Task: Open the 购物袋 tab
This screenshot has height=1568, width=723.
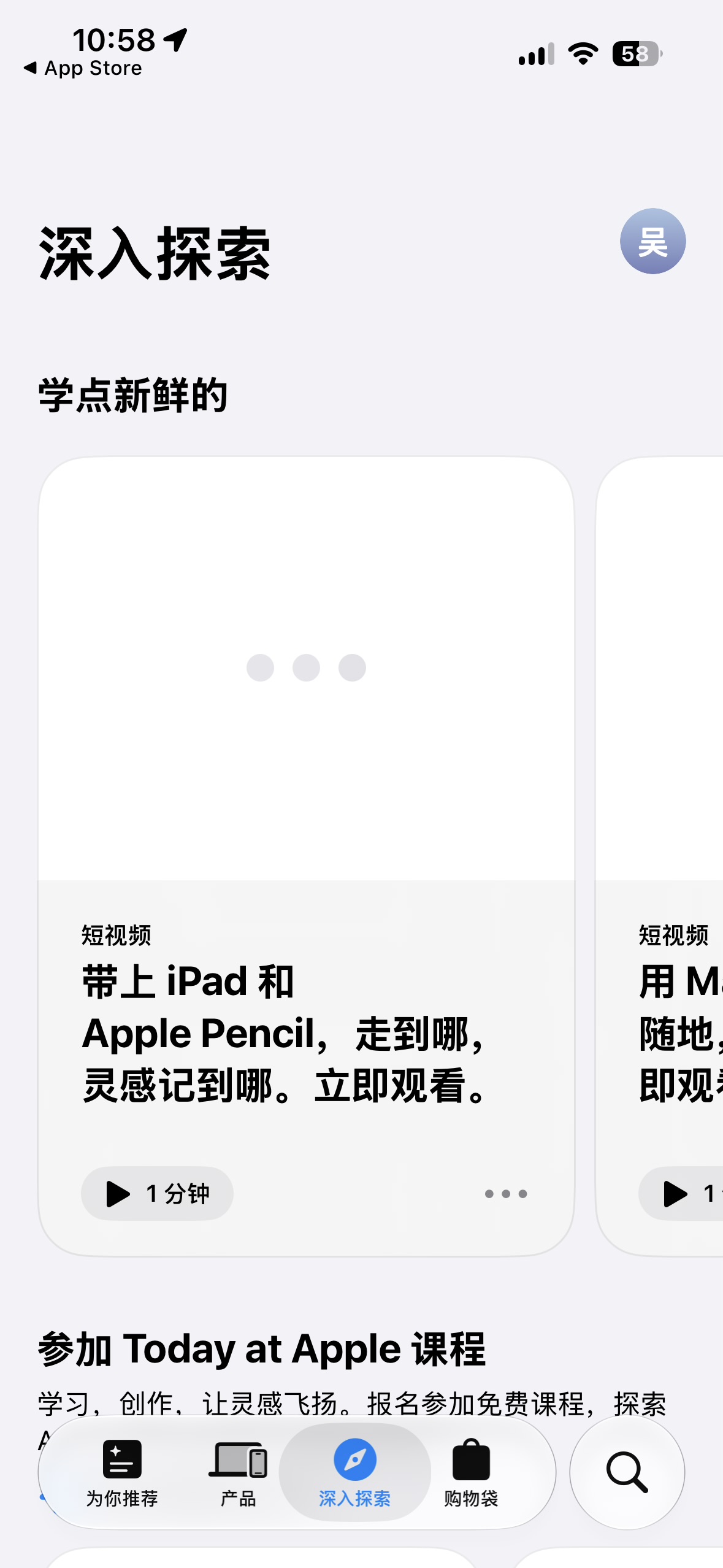Action: (x=471, y=1473)
